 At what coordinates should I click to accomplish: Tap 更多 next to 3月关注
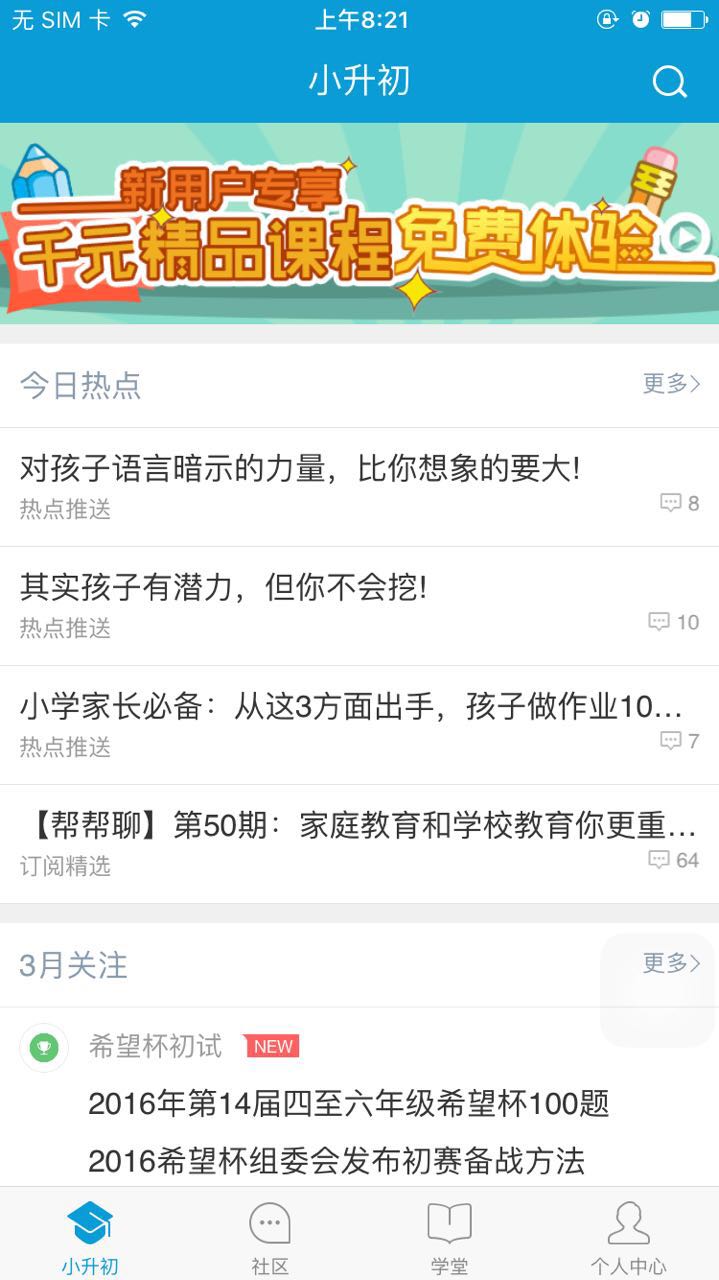671,963
